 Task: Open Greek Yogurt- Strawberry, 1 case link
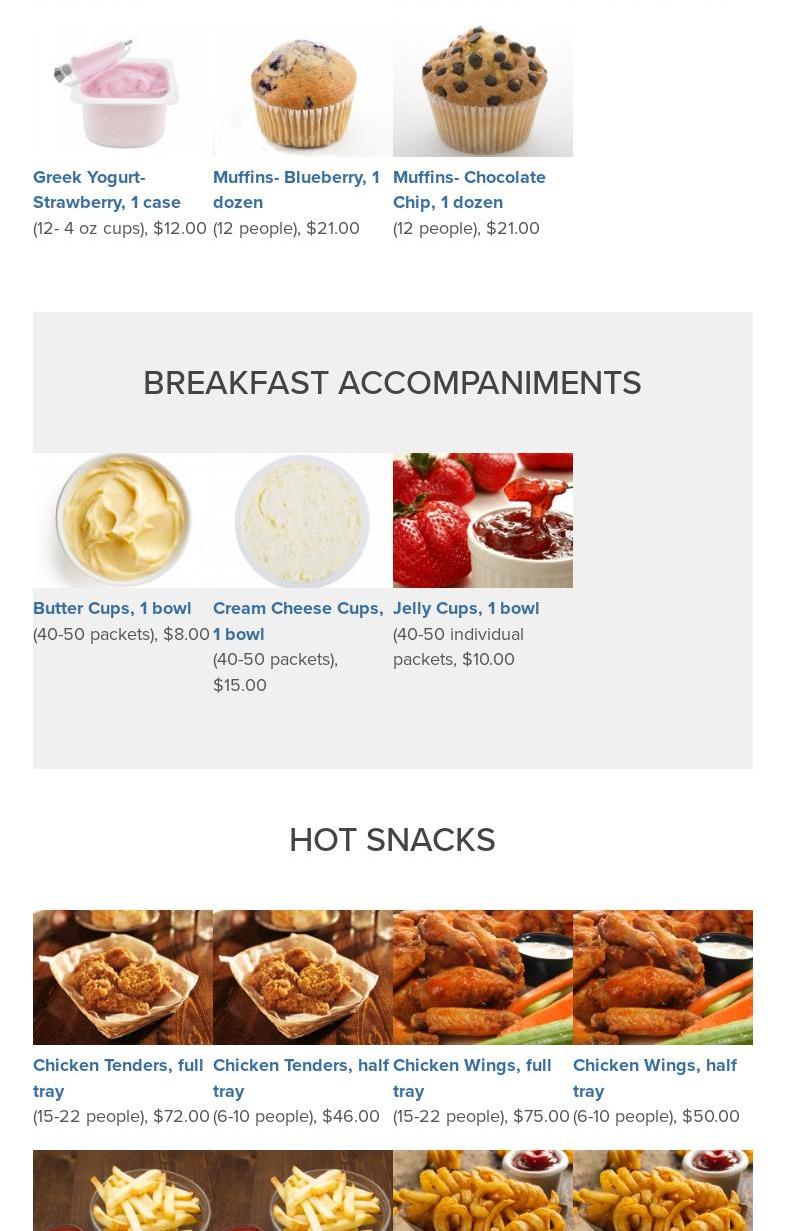point(107,189)
